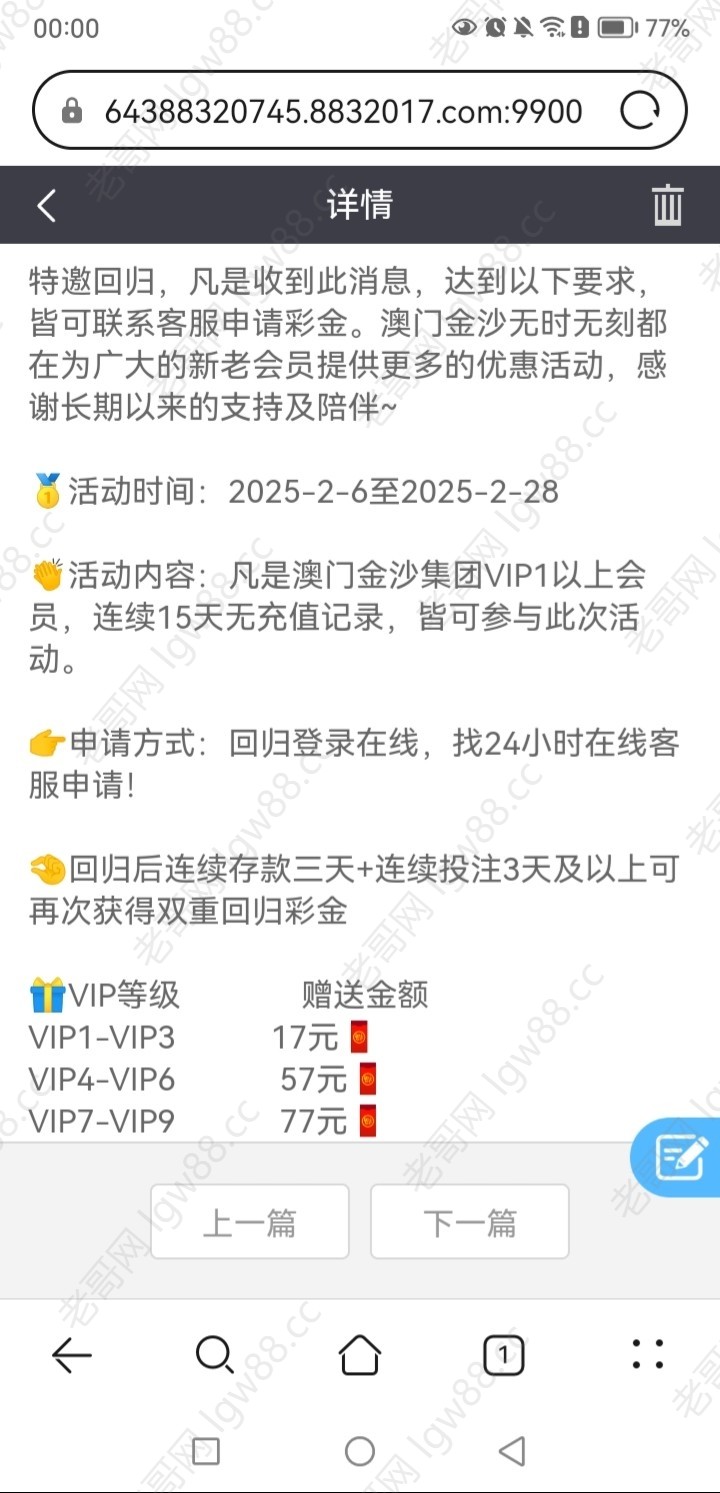
Task: Open the next article 下一篇
Action: click(x=470, y=1222)
